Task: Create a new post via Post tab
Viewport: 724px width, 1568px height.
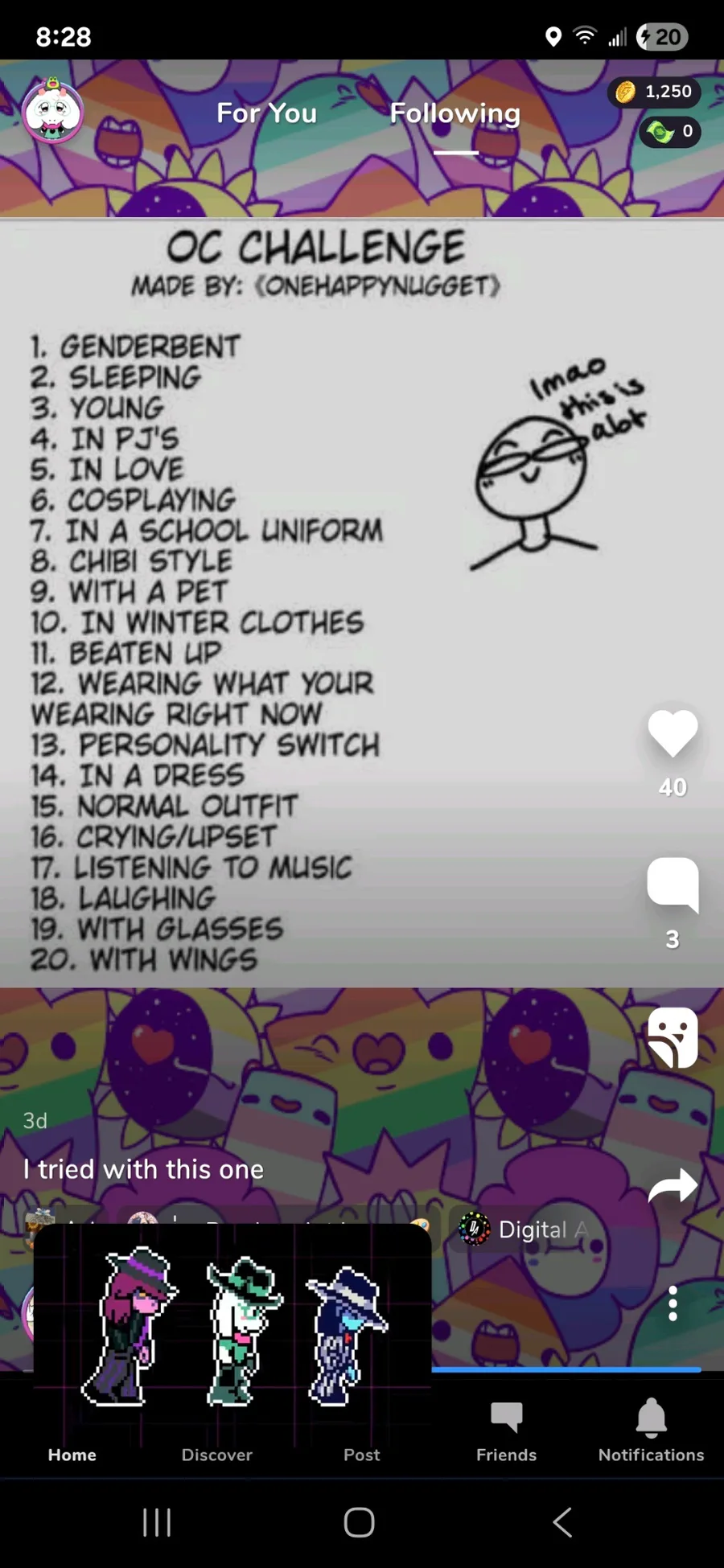Action: click(x=362, y=1455)
